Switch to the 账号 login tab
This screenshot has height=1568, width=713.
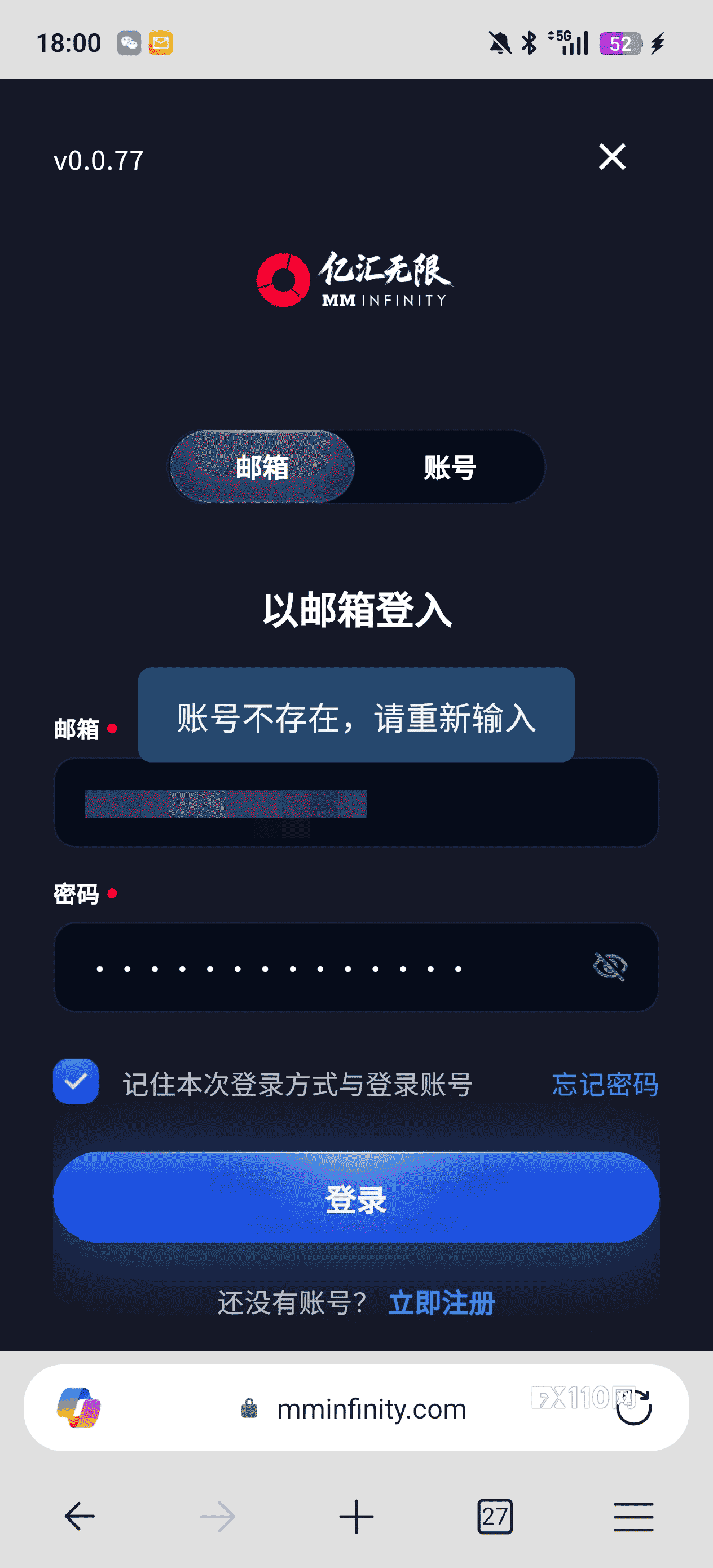pos(450,467)
